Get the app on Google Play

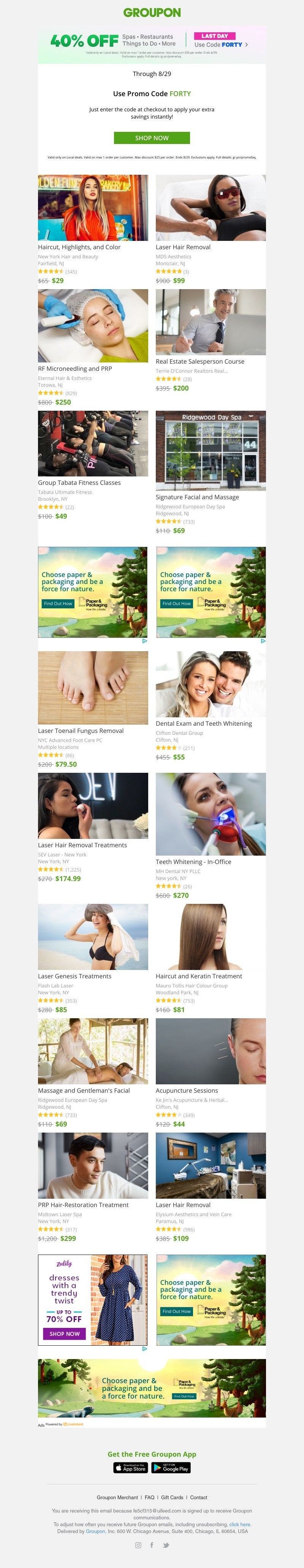(171, 1468)
